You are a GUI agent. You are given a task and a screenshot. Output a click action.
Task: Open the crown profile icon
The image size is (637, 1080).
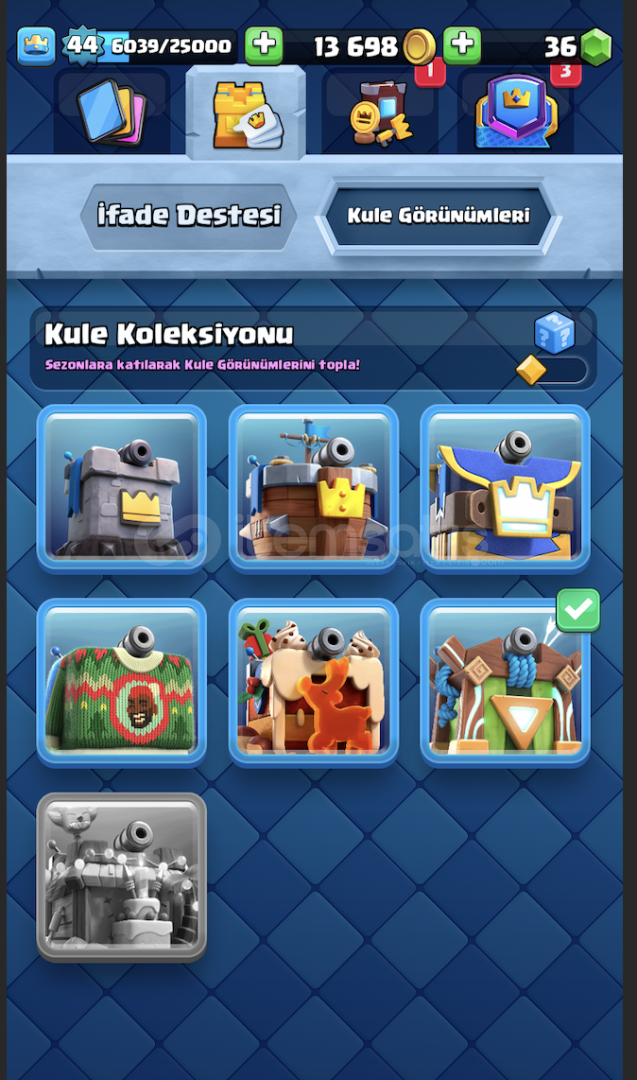point(36,46)
